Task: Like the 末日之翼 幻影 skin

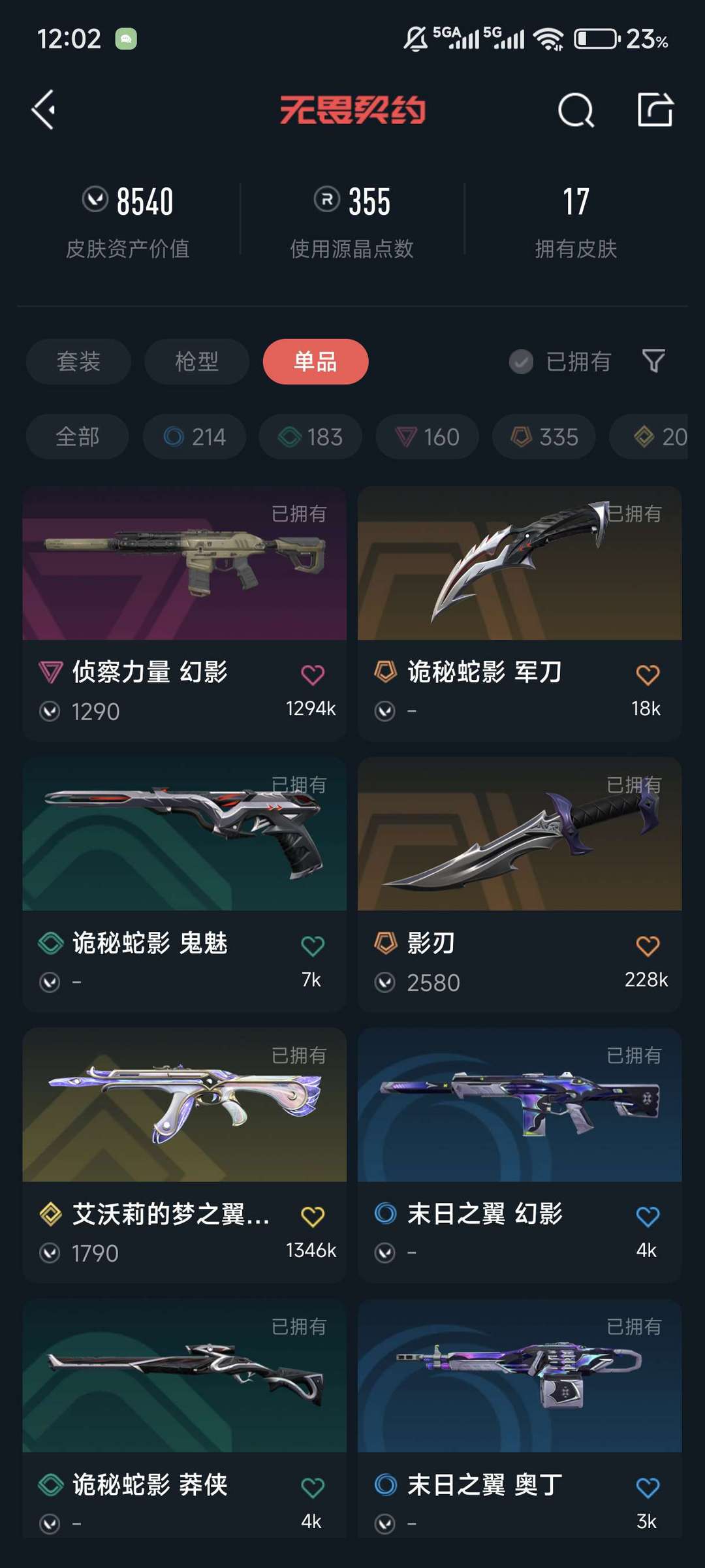Action: pyautogui.click(x=648, y=1217)
